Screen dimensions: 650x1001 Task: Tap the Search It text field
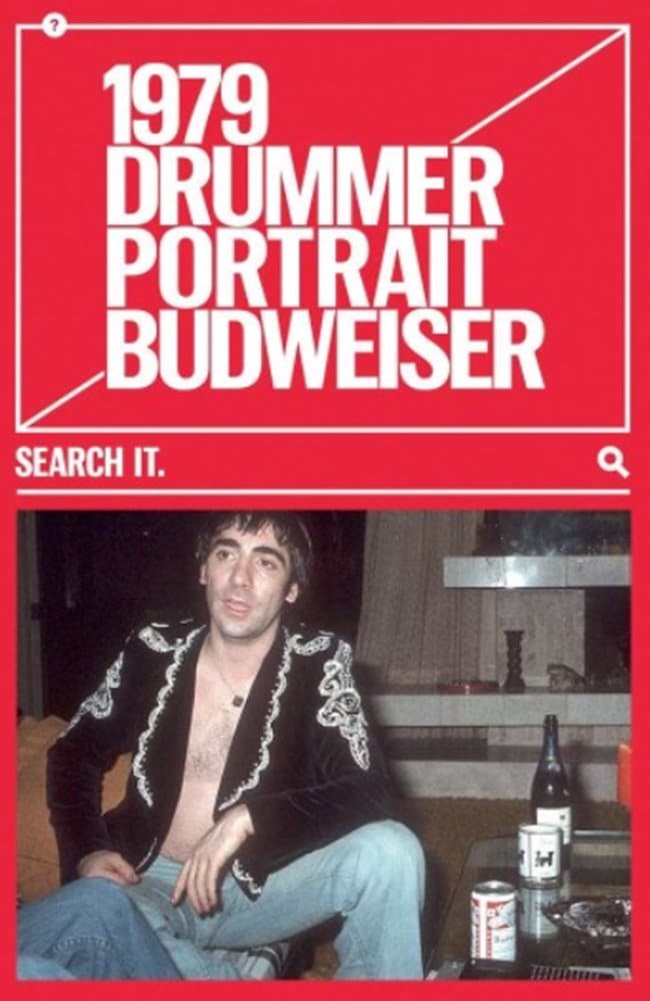(300, 463)
